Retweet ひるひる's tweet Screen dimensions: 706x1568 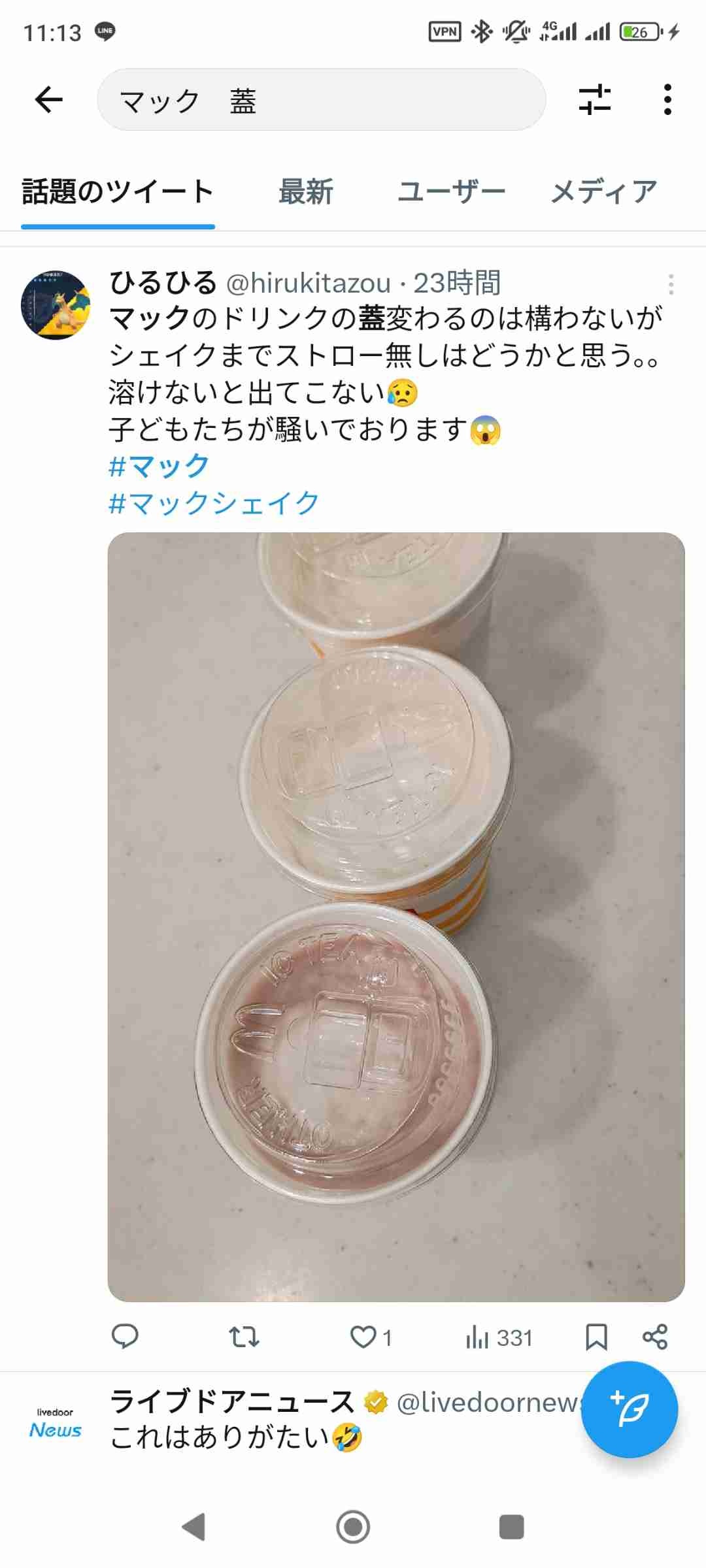coord(244,1337)
